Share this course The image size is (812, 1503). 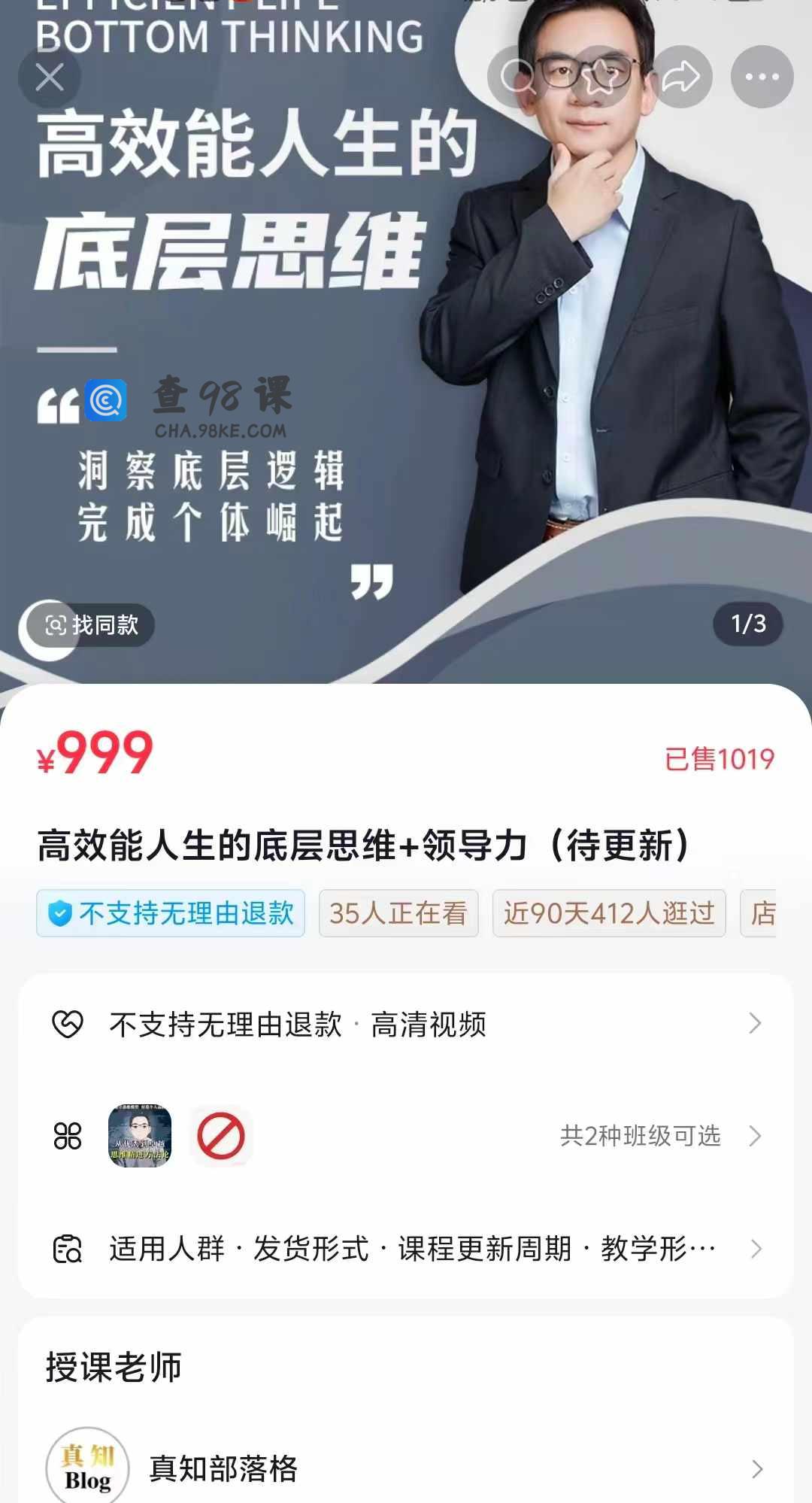click(x=680, y=77)
